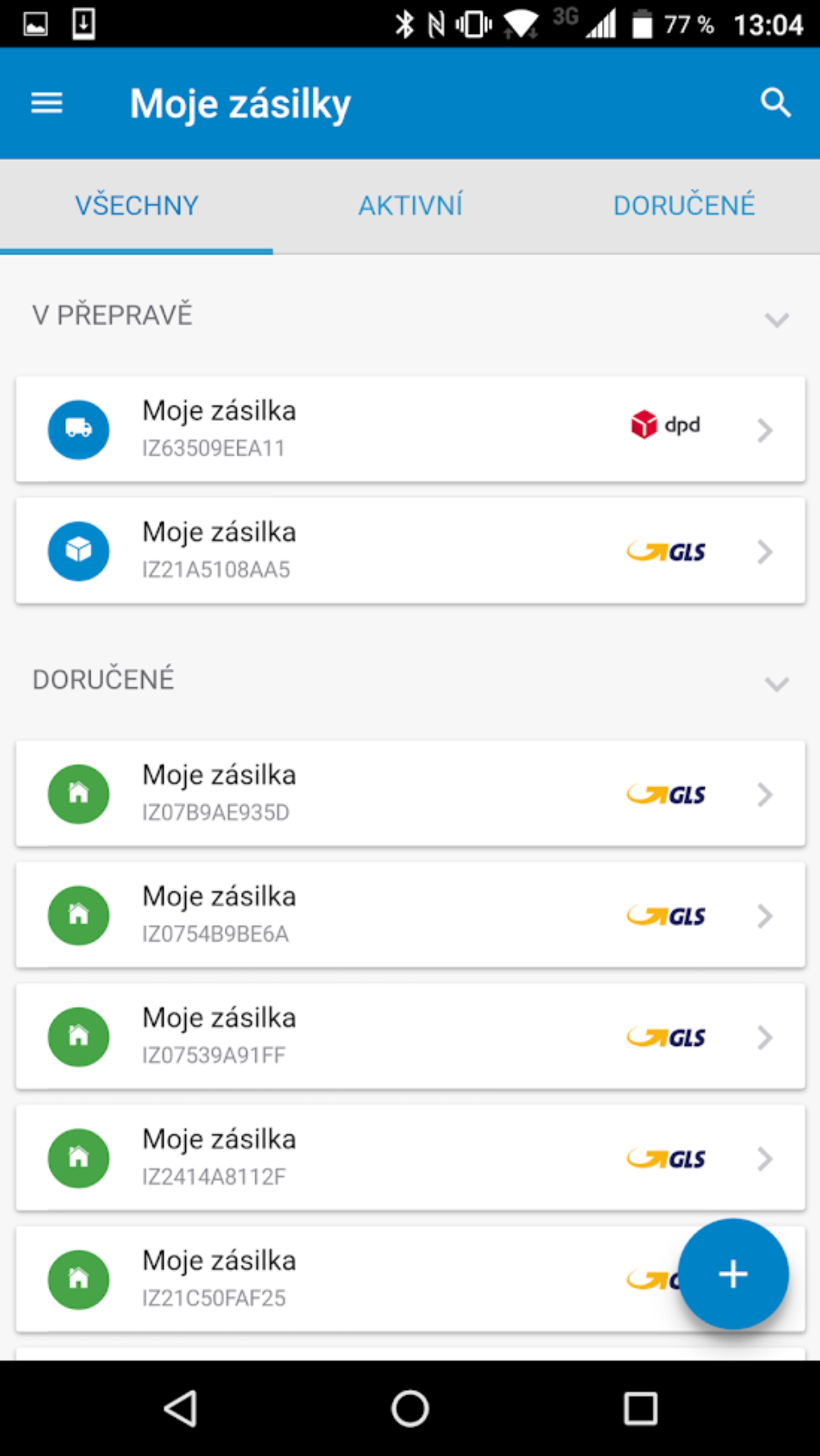Viewport: 820px width, 1456px height.
Task: View delivered shipment IZ07B9AE935D
Action: (410, 794)
